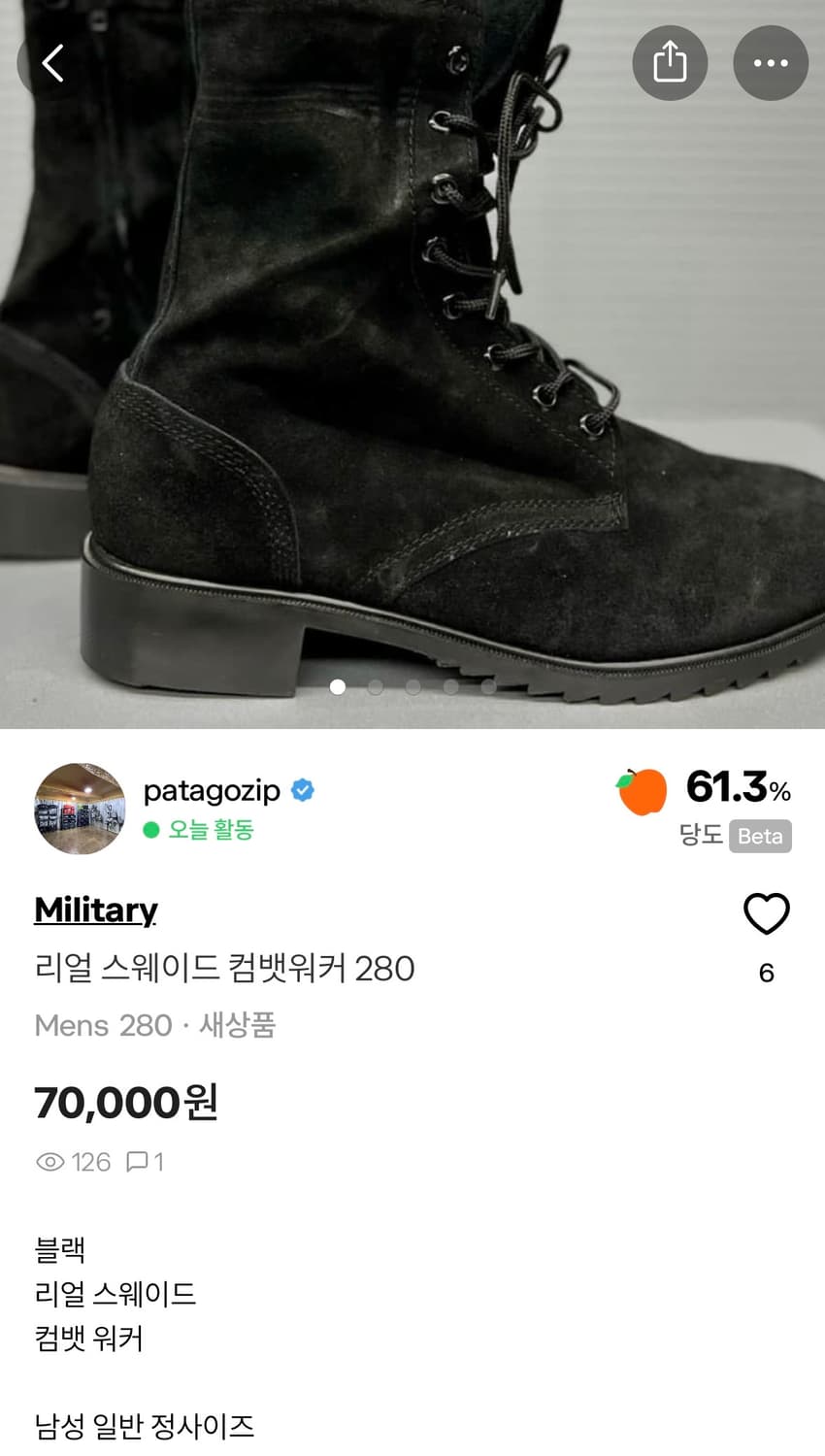
Task: Click the Mens 280 · 새상품 condition line
Action: (155, 1025)
